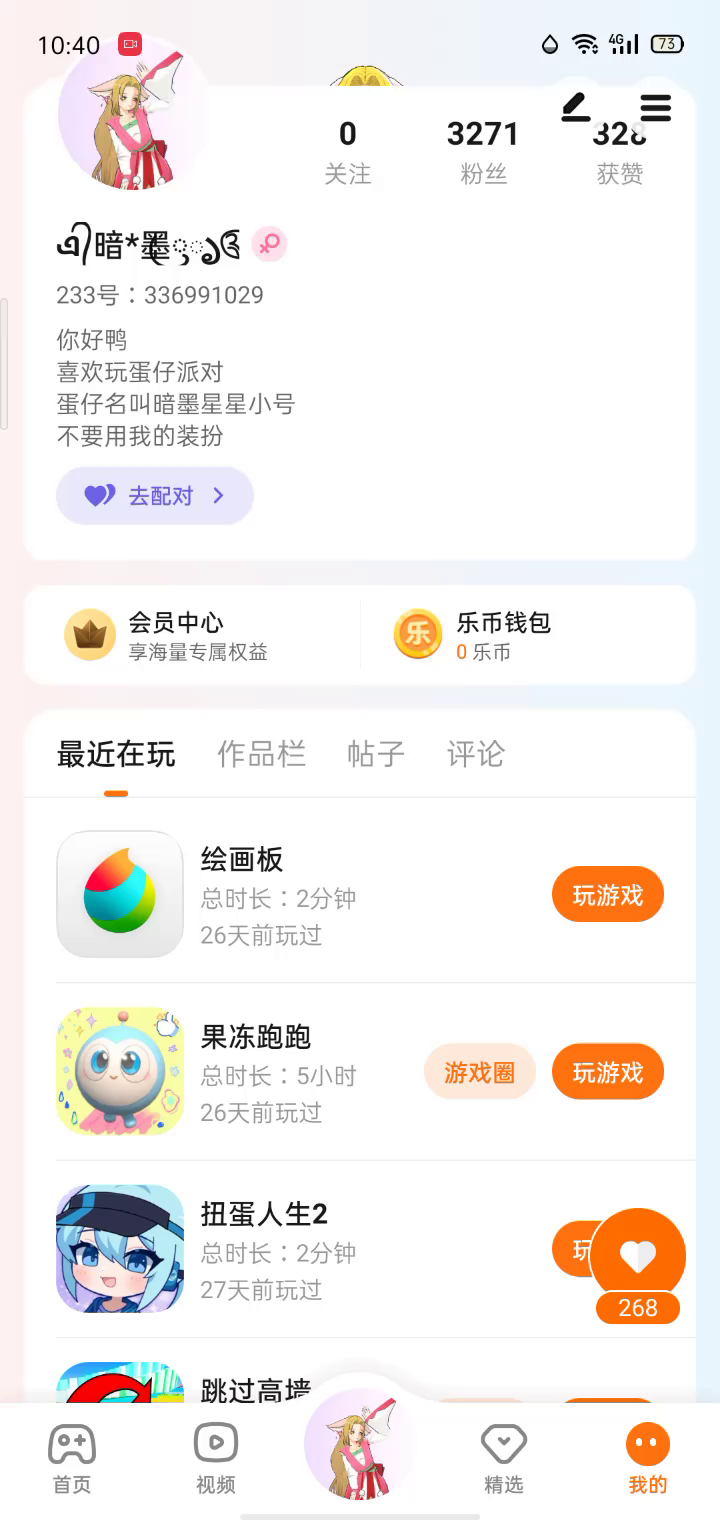Tap the edit profile pencil icon
This screenshot has height=1520, width=720.
(576, 108)
